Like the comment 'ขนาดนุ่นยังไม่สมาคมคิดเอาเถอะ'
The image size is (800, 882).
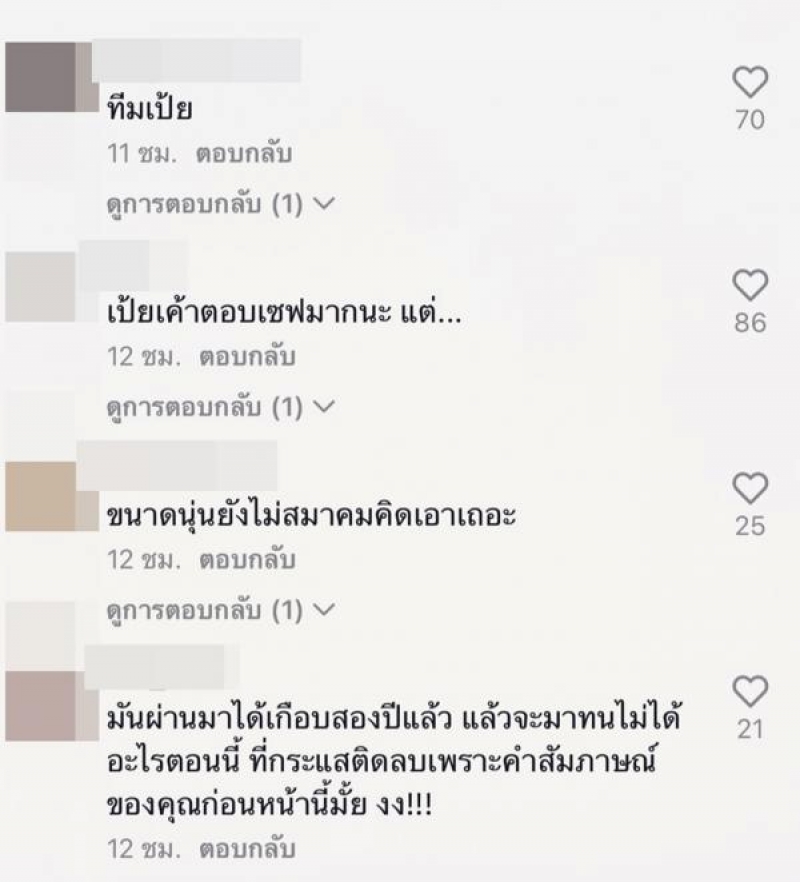point(750,489)
